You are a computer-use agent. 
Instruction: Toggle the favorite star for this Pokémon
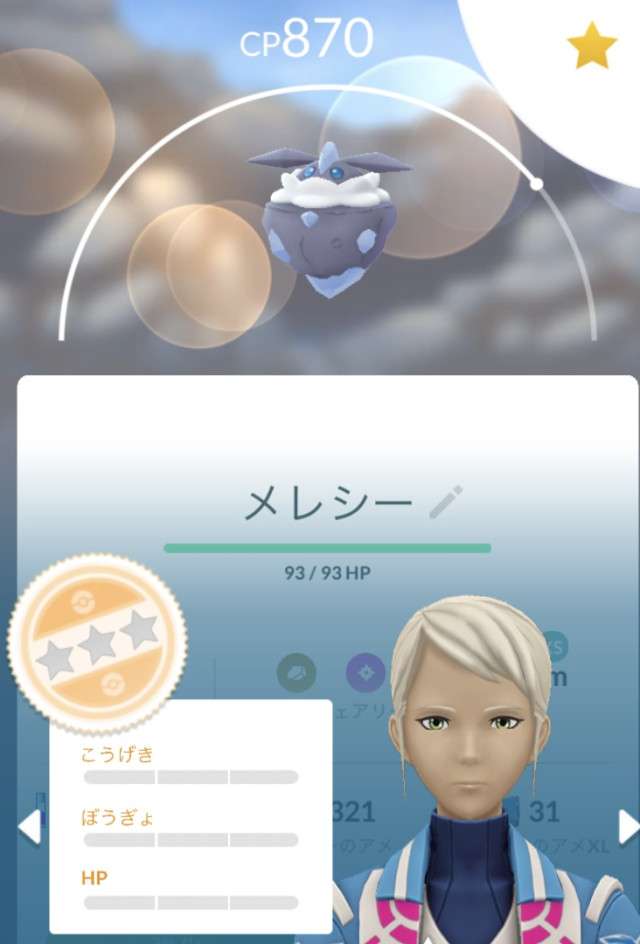coord(591,49)
